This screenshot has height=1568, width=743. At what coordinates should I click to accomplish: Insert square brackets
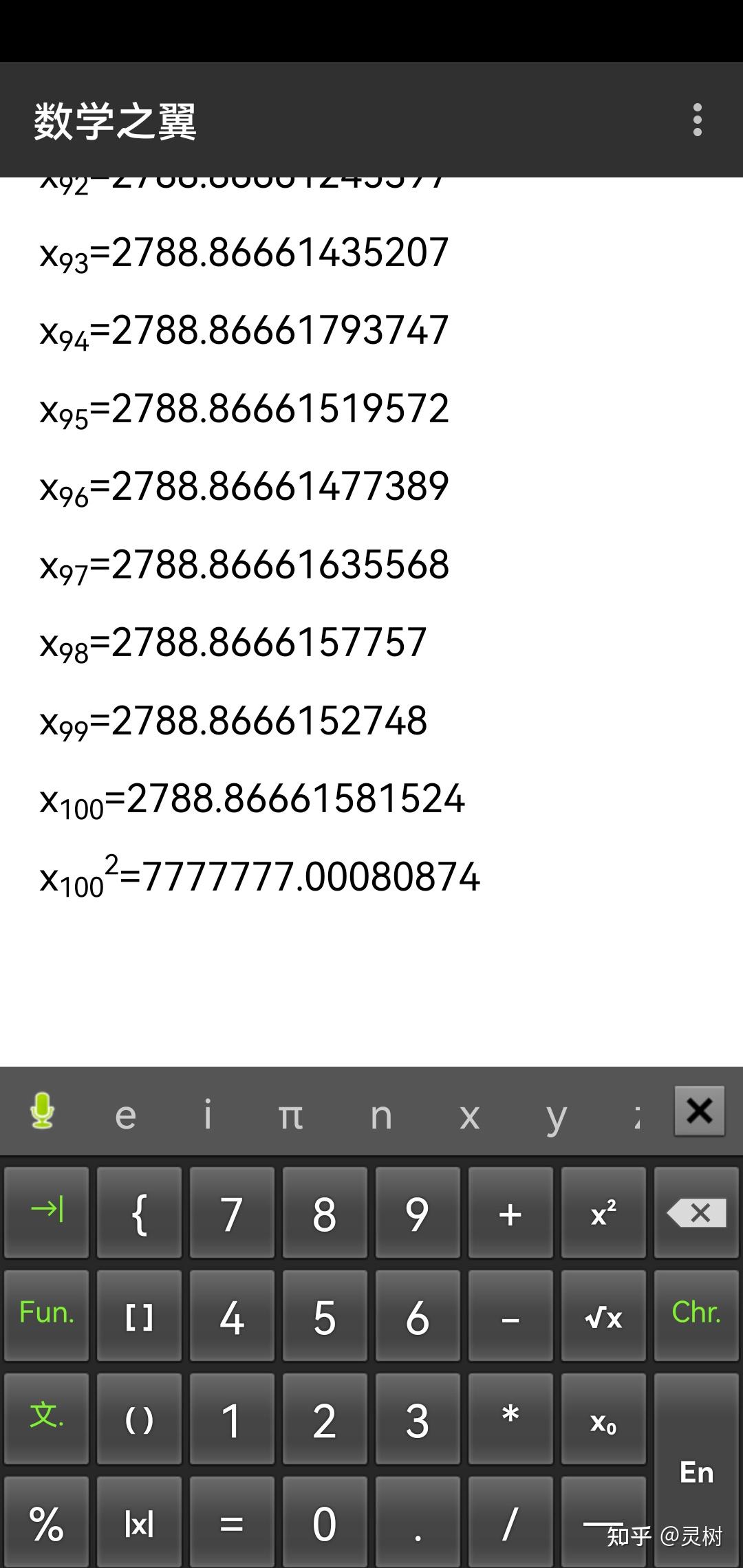(139, 1316)
